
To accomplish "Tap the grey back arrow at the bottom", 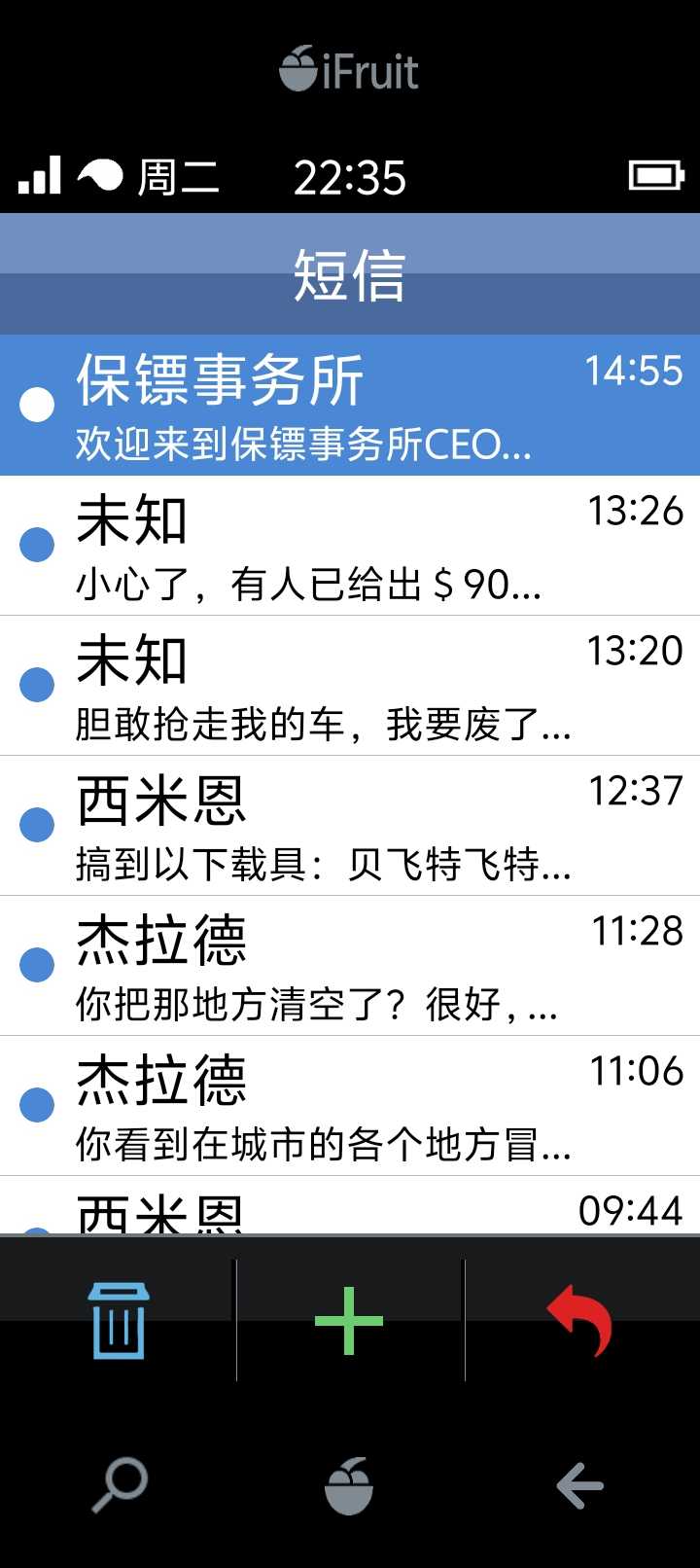I will click(580, 1486).
